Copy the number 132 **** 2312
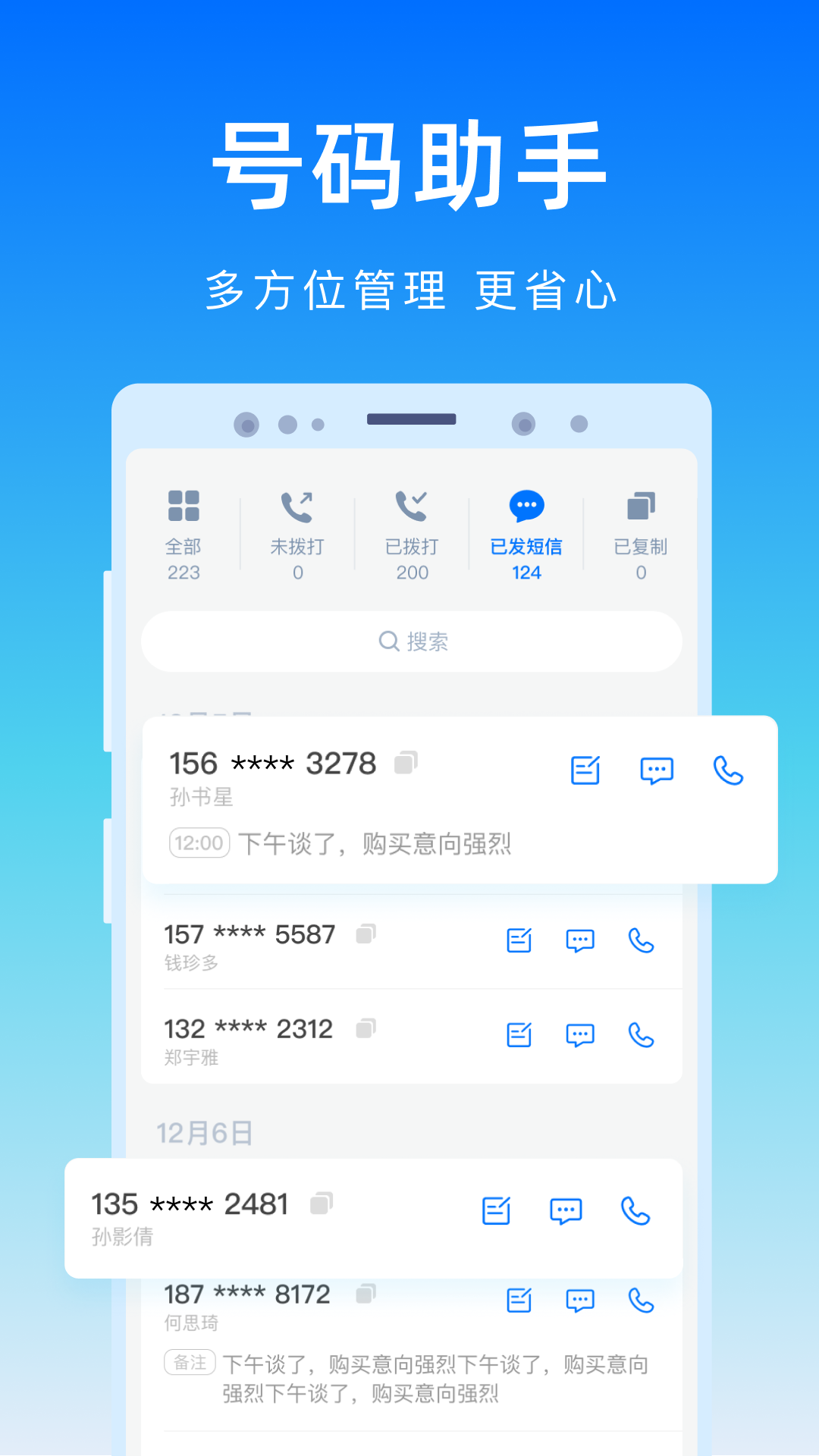 [x=367, y=1028]
